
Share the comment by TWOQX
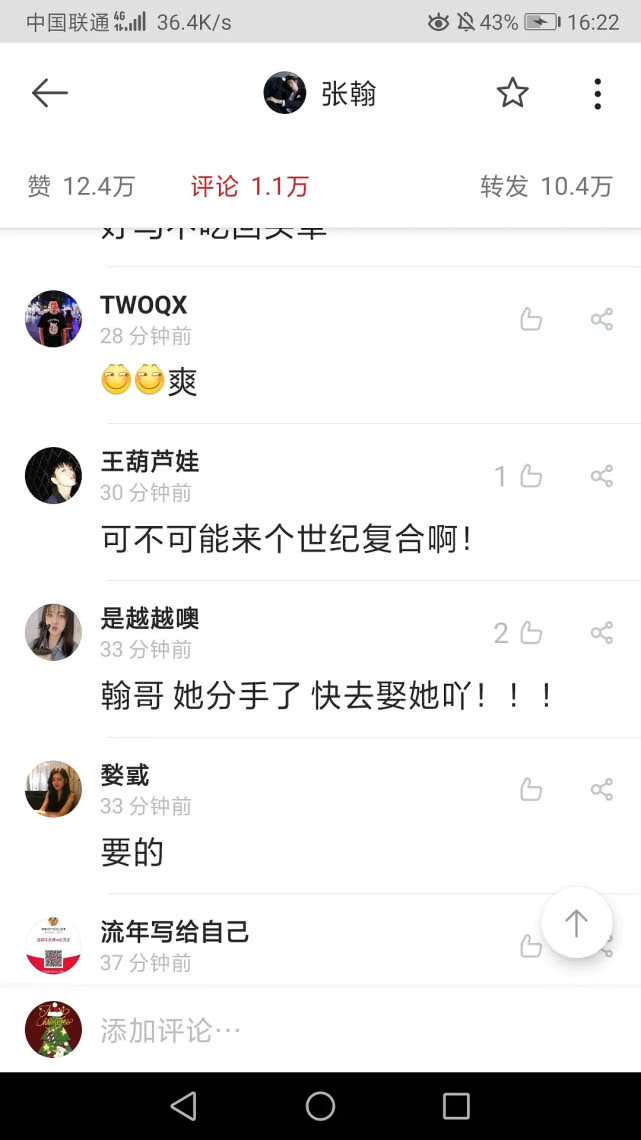pos(601,320)
